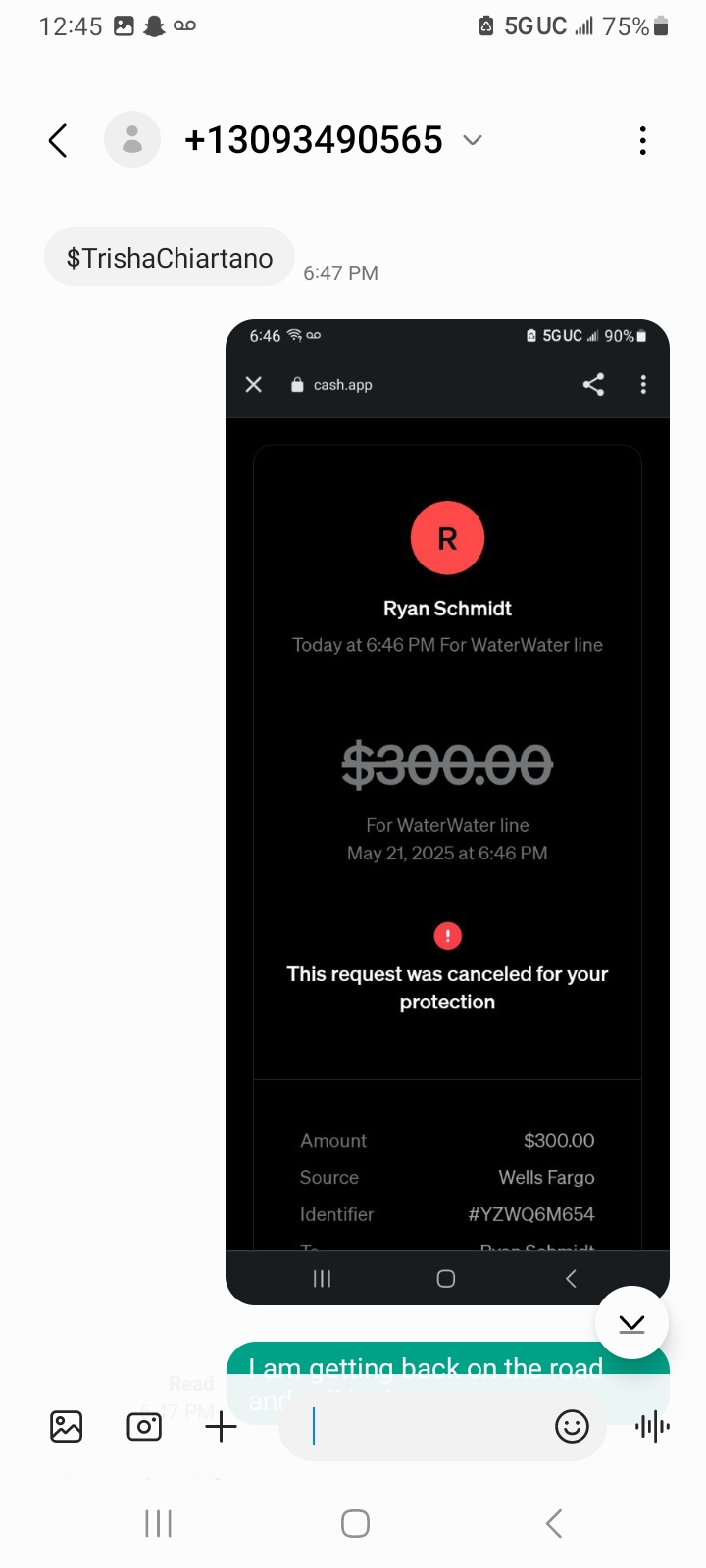This screenshot has width=706, height=1568.
Task: Open the camera to take a photo
Action: 144,1426
